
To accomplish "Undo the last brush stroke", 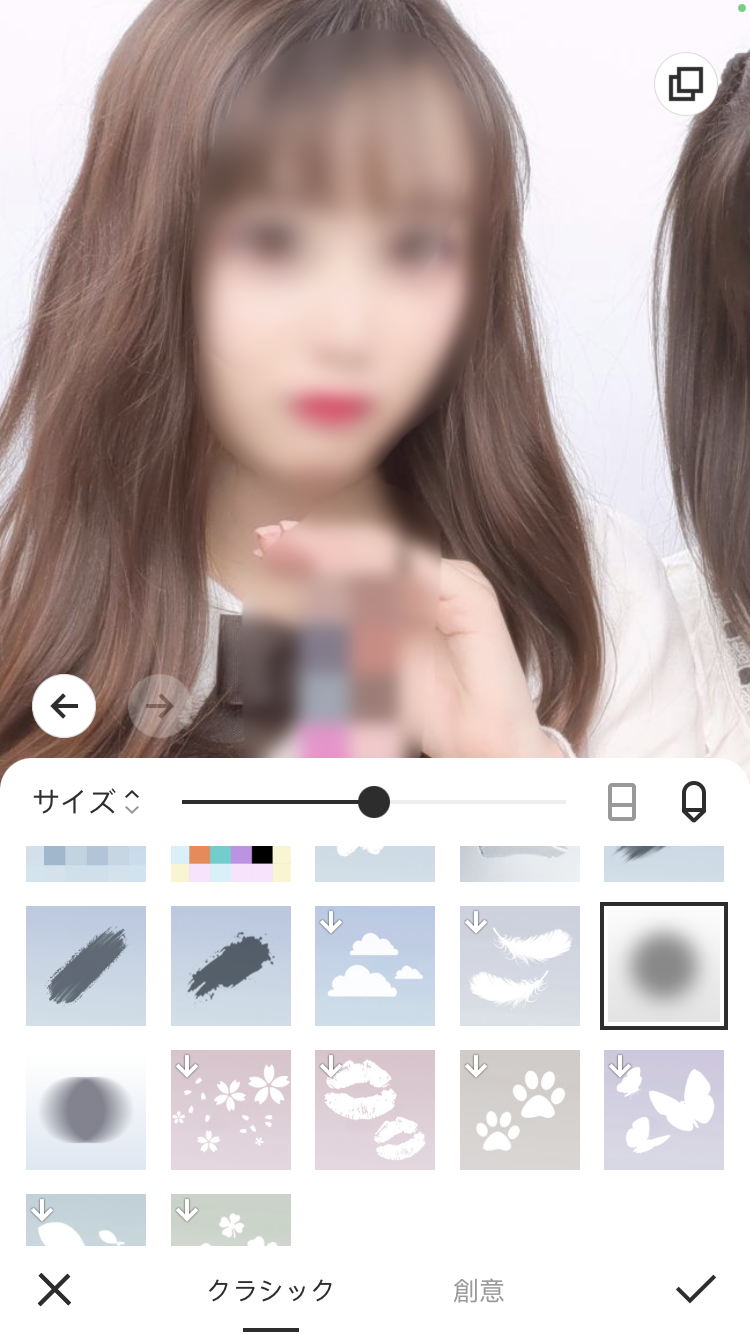I will coord(64,707).
